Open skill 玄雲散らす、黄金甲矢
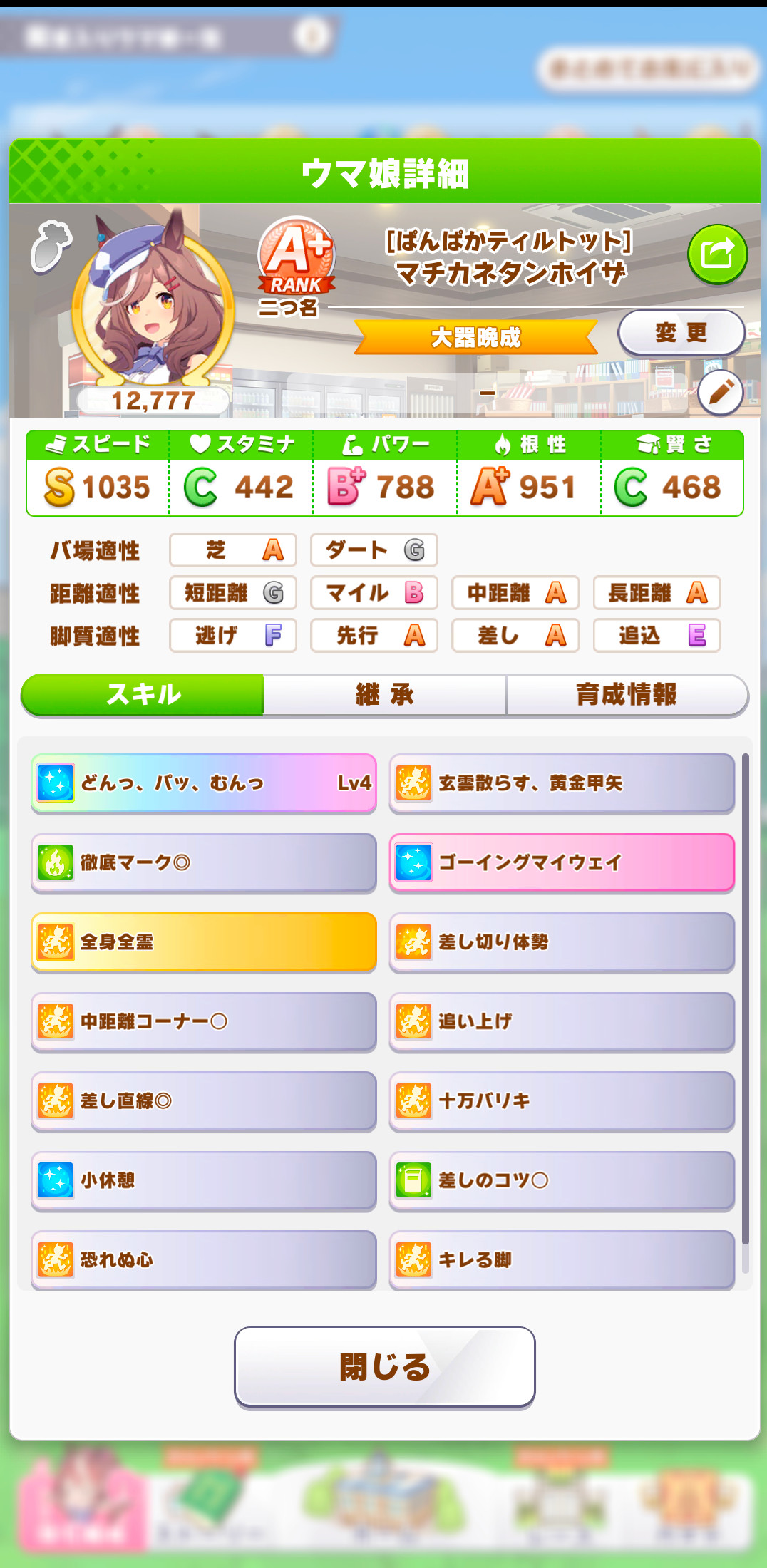Image resolution: width=767 pixels, height=1568 pixels. [x=562, y=783]
